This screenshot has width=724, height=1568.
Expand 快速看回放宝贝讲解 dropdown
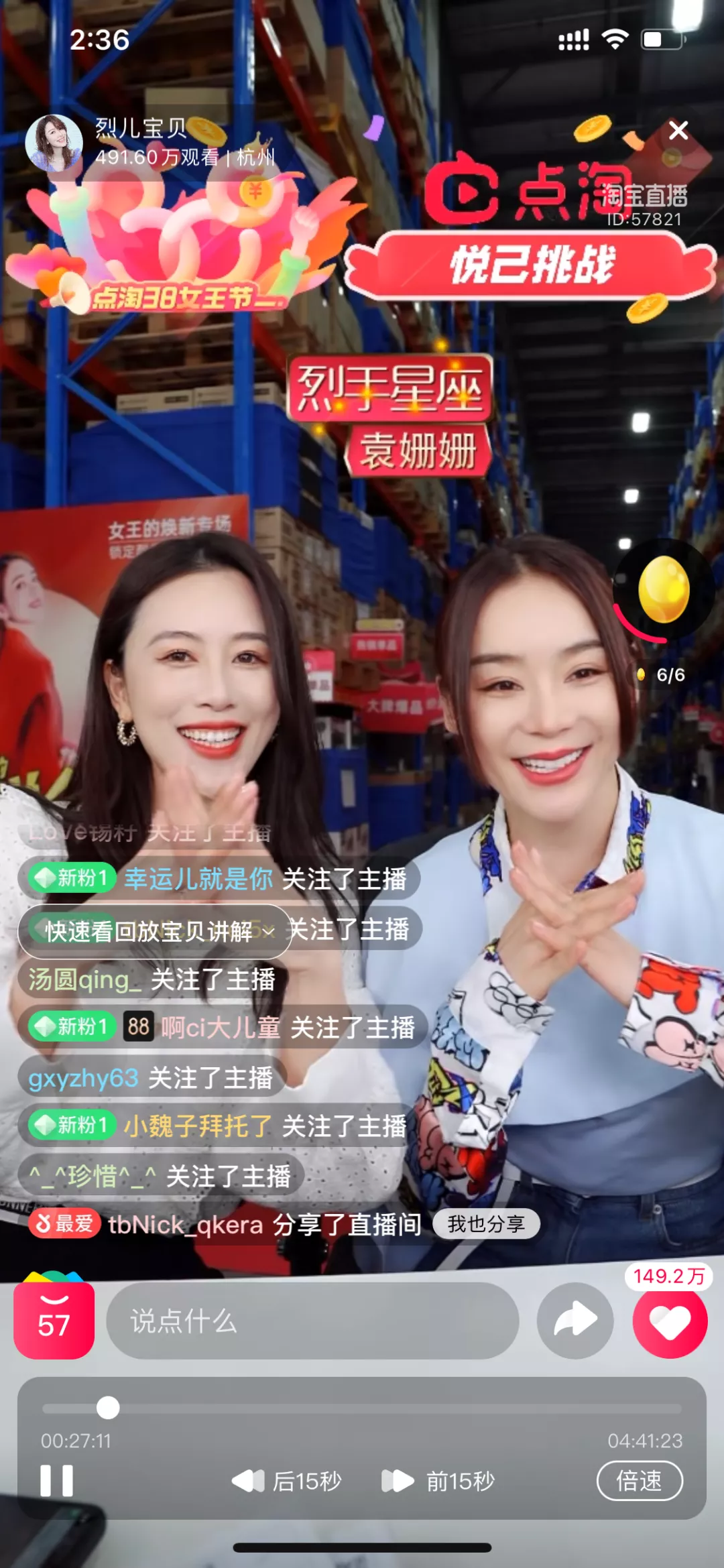click(x=155, y=930)
